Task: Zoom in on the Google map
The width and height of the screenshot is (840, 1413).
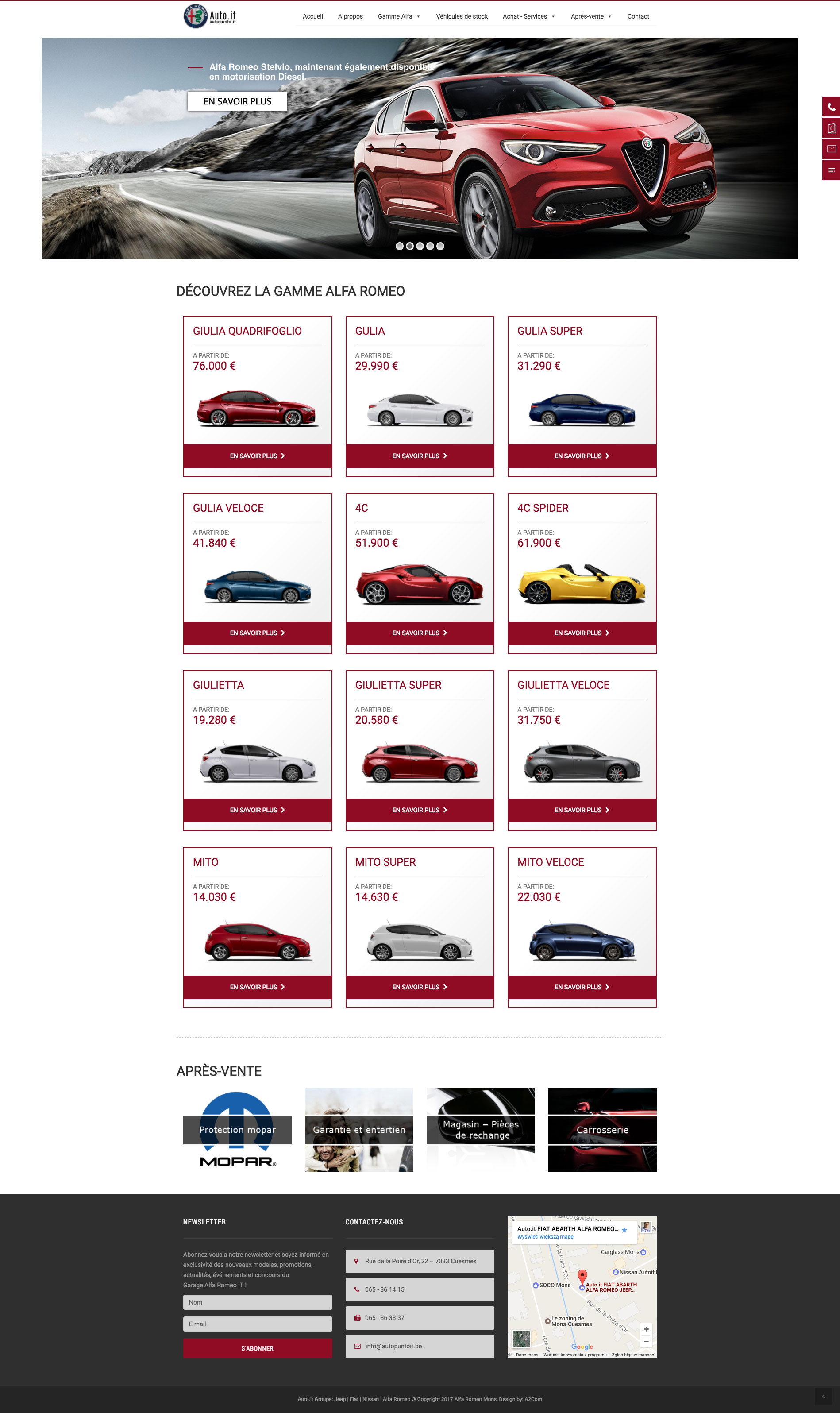Action: [646, 1329]
